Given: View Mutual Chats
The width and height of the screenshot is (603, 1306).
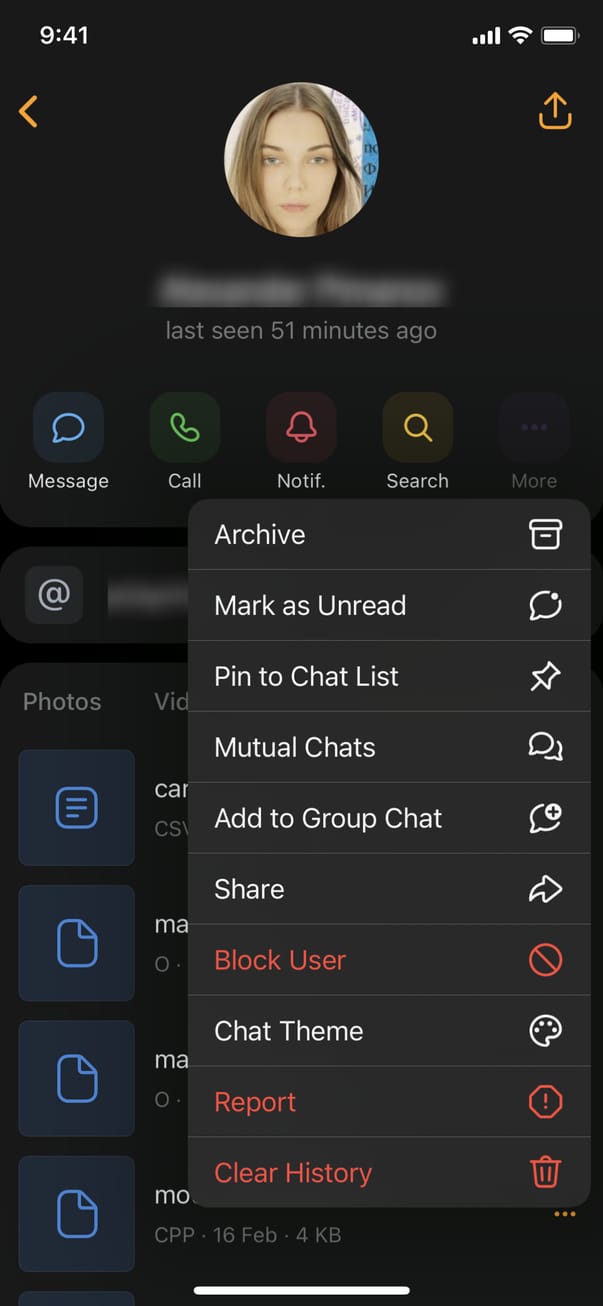Looking at the screenshot, I should 389,748.
